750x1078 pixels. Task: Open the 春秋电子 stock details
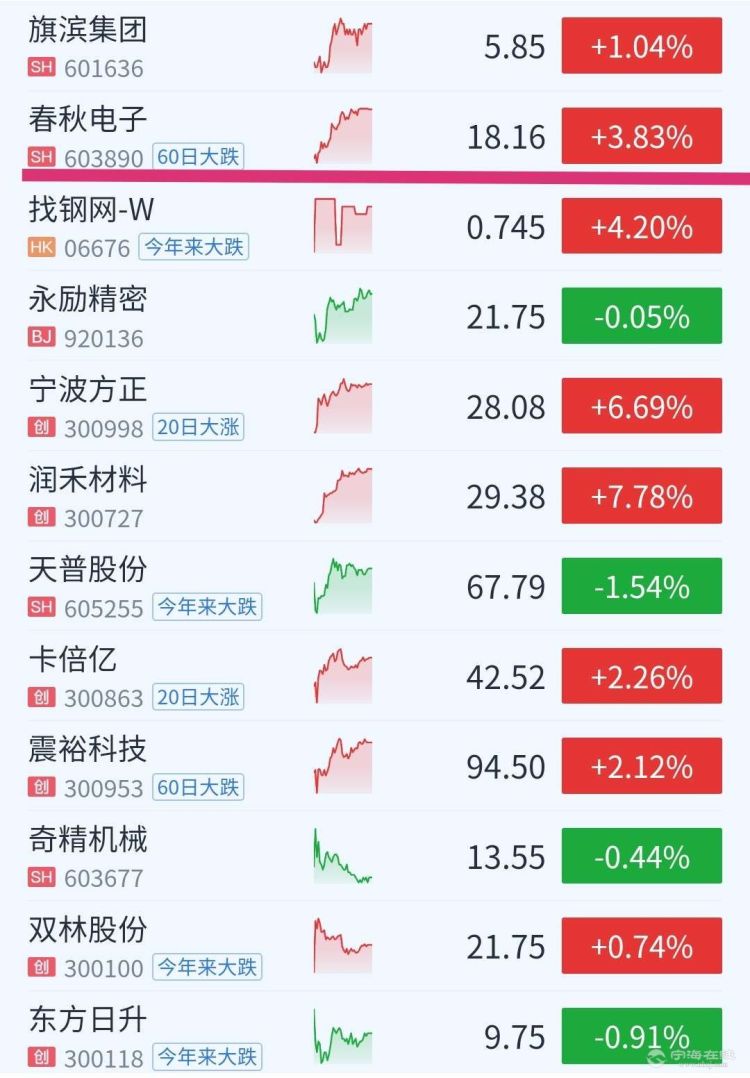[375, 136]
